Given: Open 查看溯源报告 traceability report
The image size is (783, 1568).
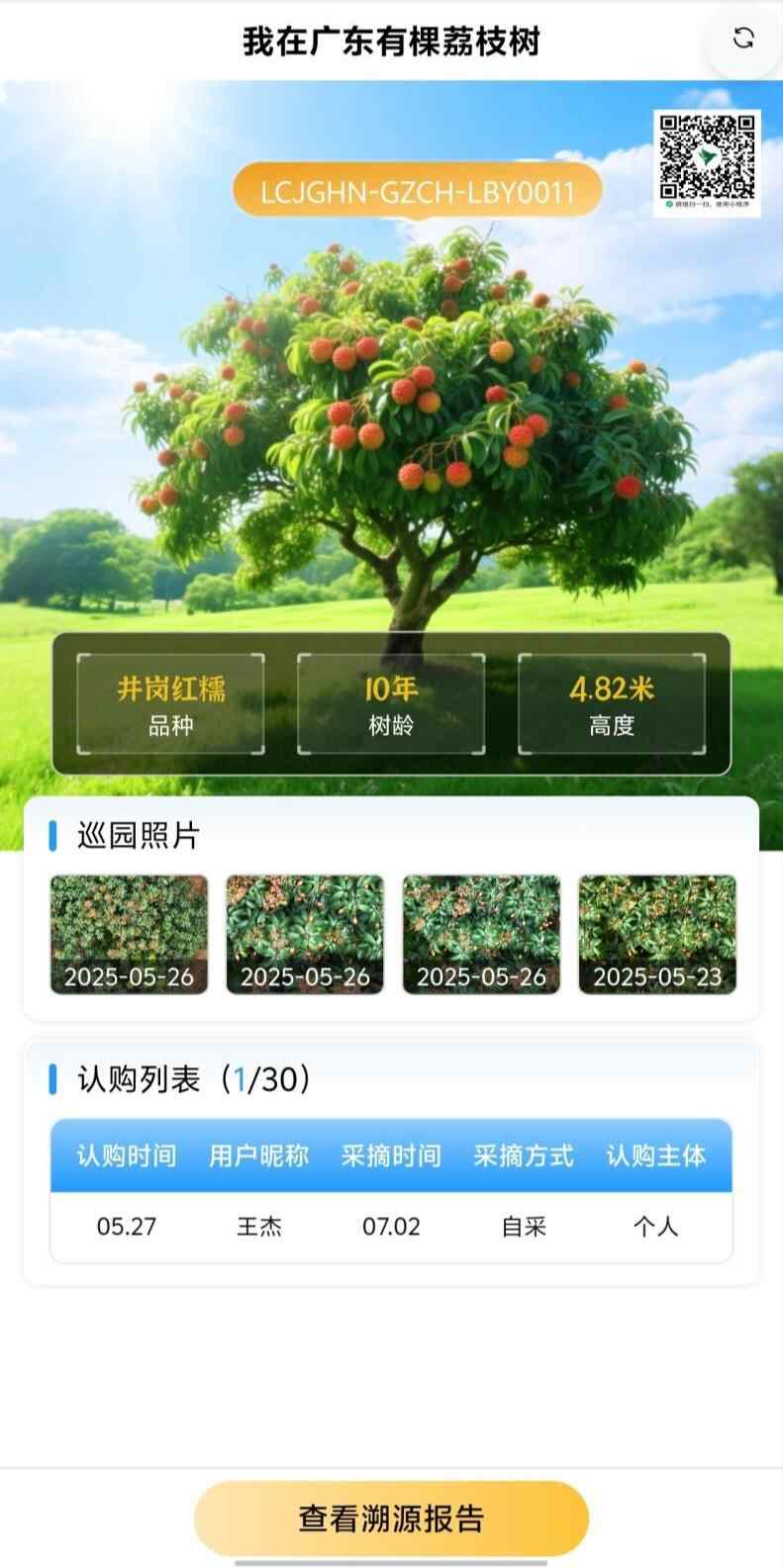Looking at the screenshot, I should pyautogui.click(x=391, y=1518).
